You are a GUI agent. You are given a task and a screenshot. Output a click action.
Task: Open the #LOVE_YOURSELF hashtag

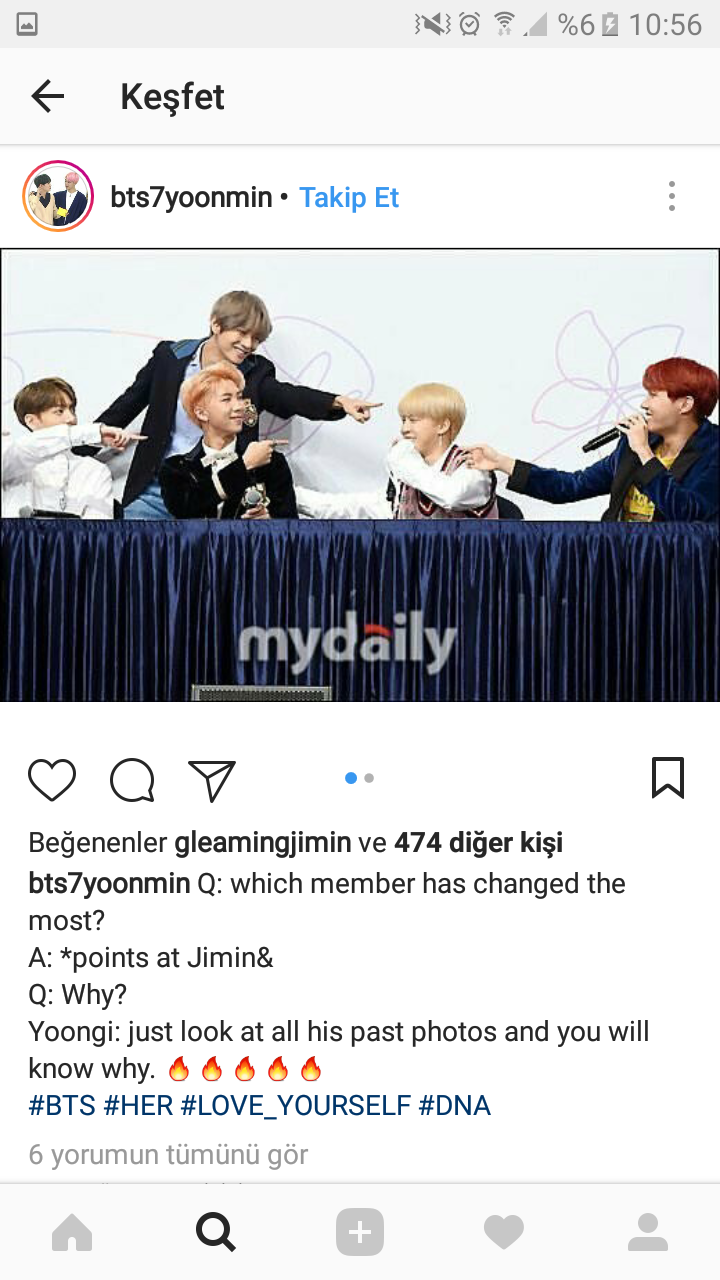pyautogui.click(x=295, y=1106)
